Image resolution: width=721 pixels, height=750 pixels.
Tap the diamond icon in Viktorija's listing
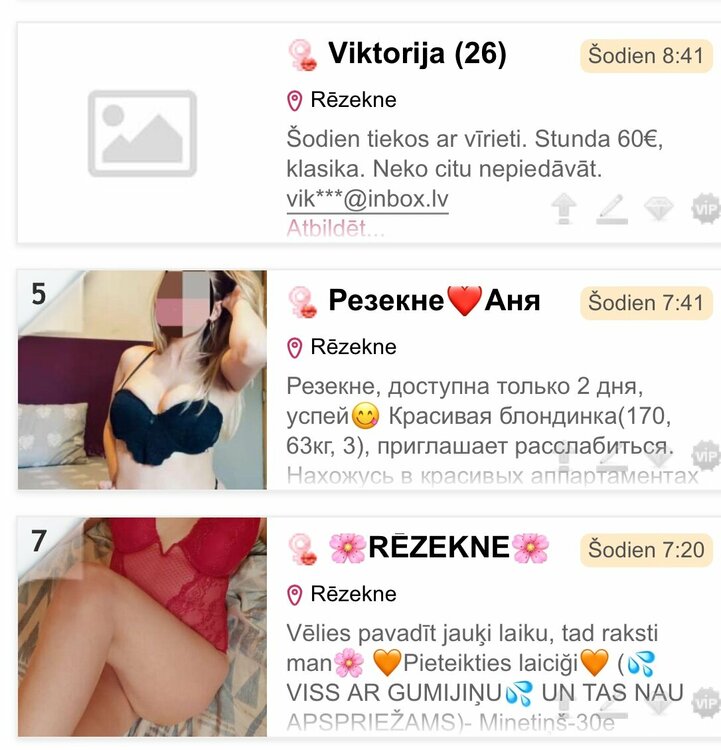(x=658, y=208)
